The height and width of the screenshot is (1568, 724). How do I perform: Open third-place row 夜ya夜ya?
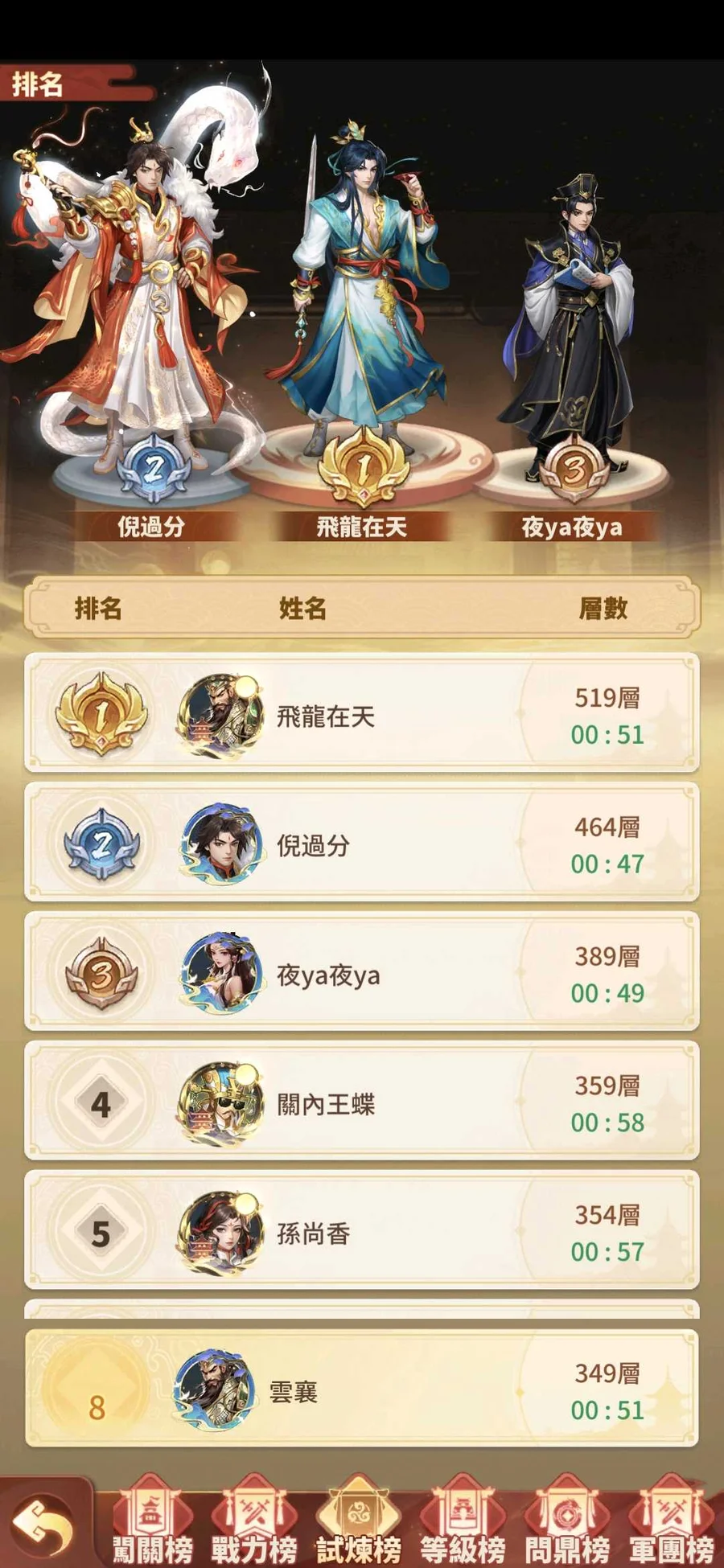(x=362, y=973)
